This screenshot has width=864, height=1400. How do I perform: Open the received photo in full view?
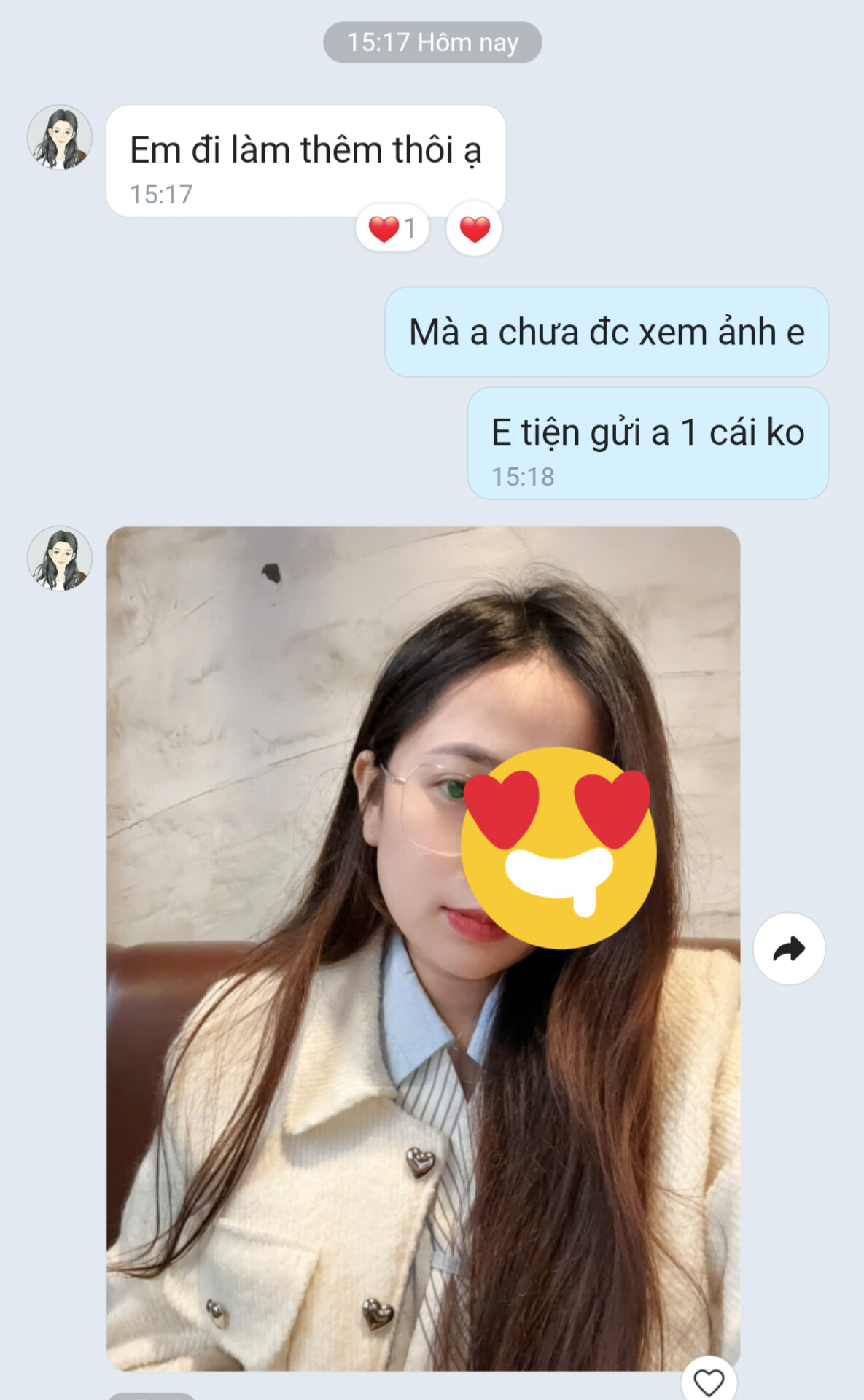coord(423,948)
